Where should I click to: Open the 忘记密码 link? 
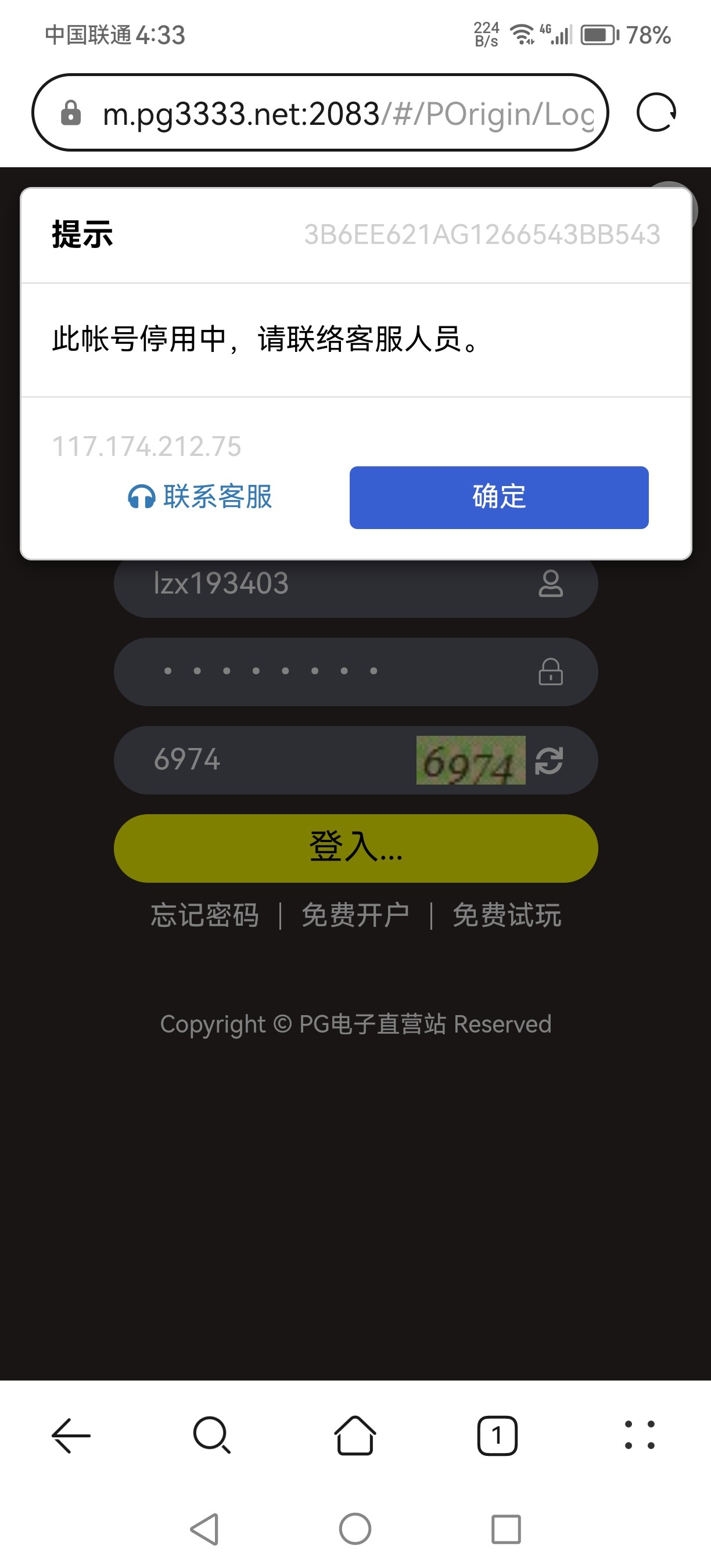pos(205,915)
